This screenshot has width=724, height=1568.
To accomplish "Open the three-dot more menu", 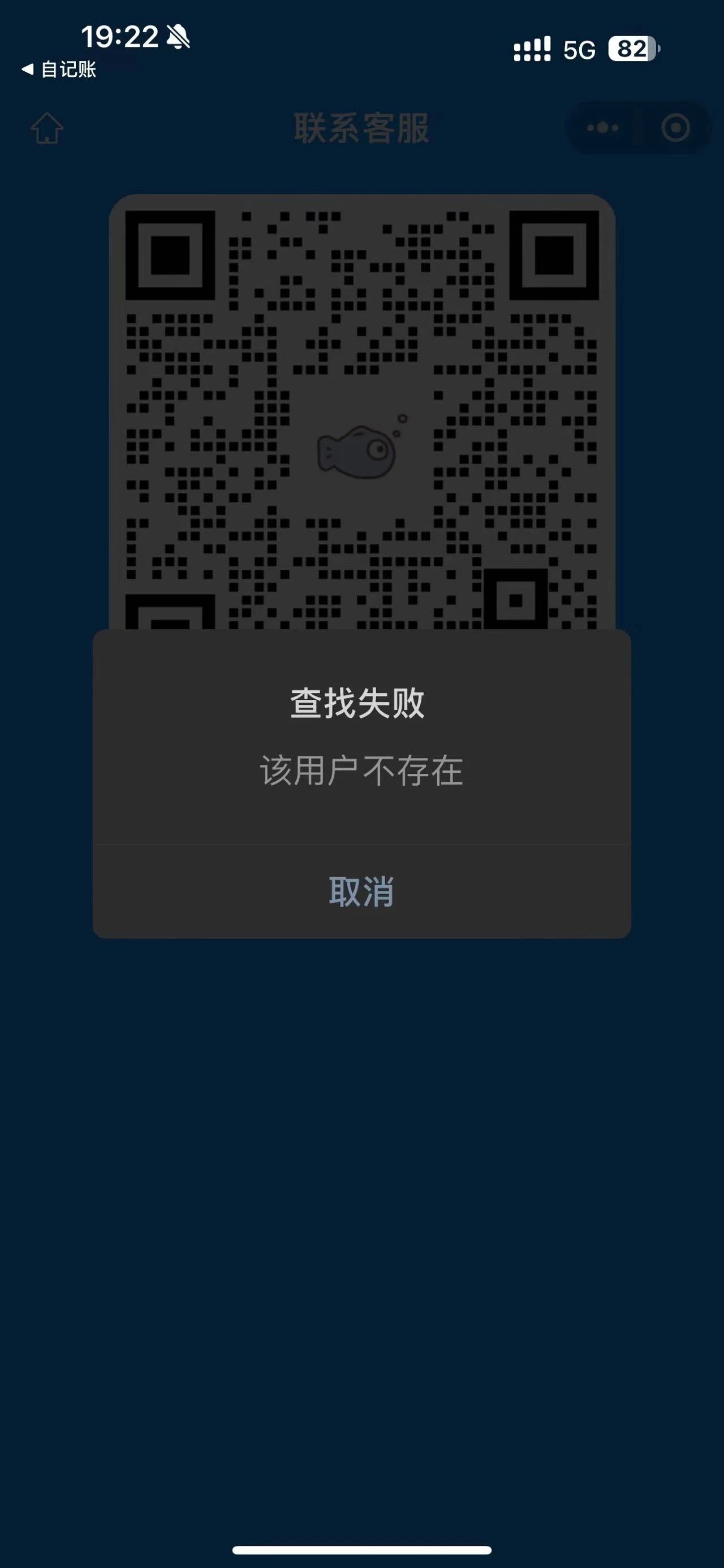I will click(602, 128).
